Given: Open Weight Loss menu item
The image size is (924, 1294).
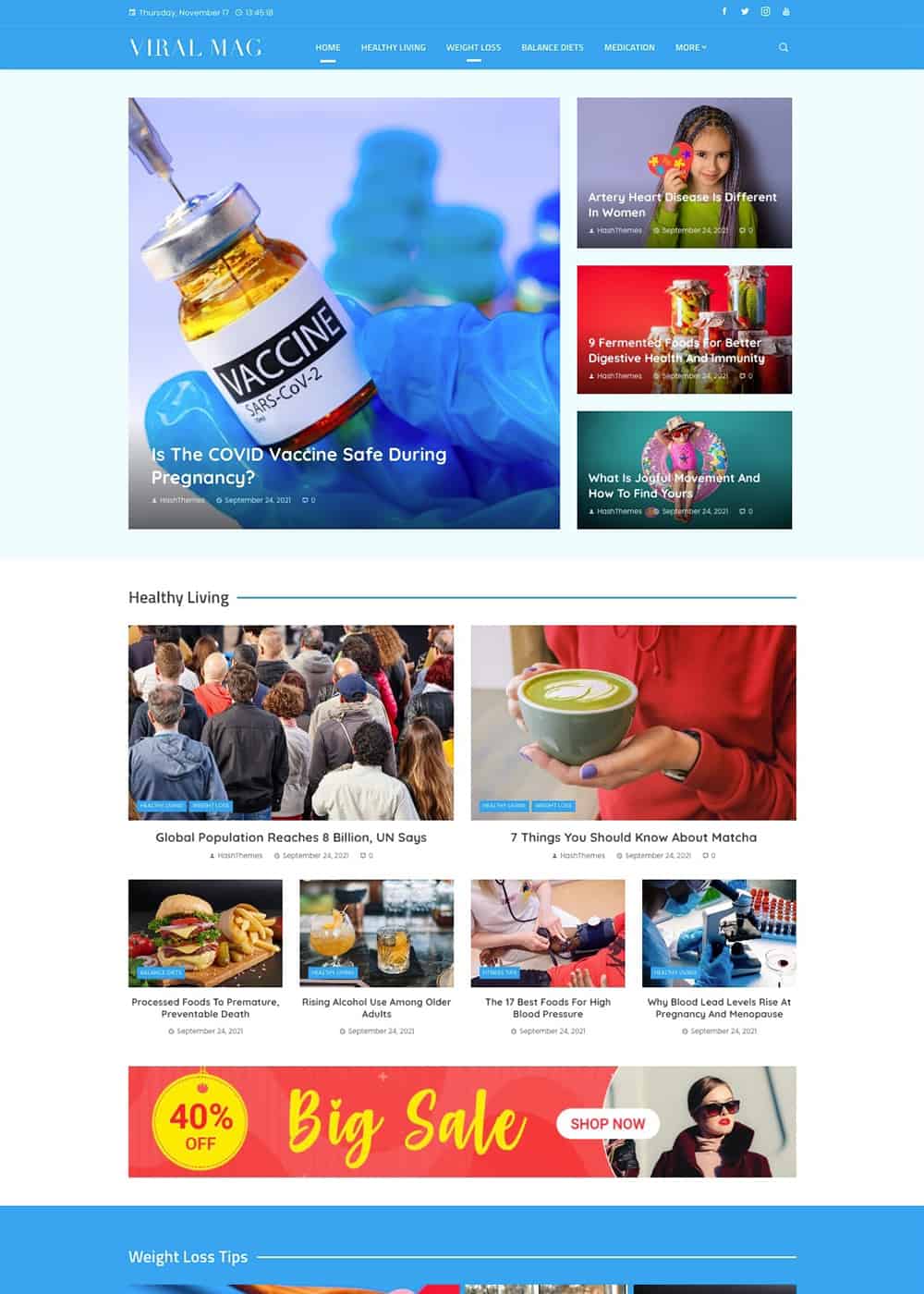Looking at the screenshot, I should click(473, 47).
